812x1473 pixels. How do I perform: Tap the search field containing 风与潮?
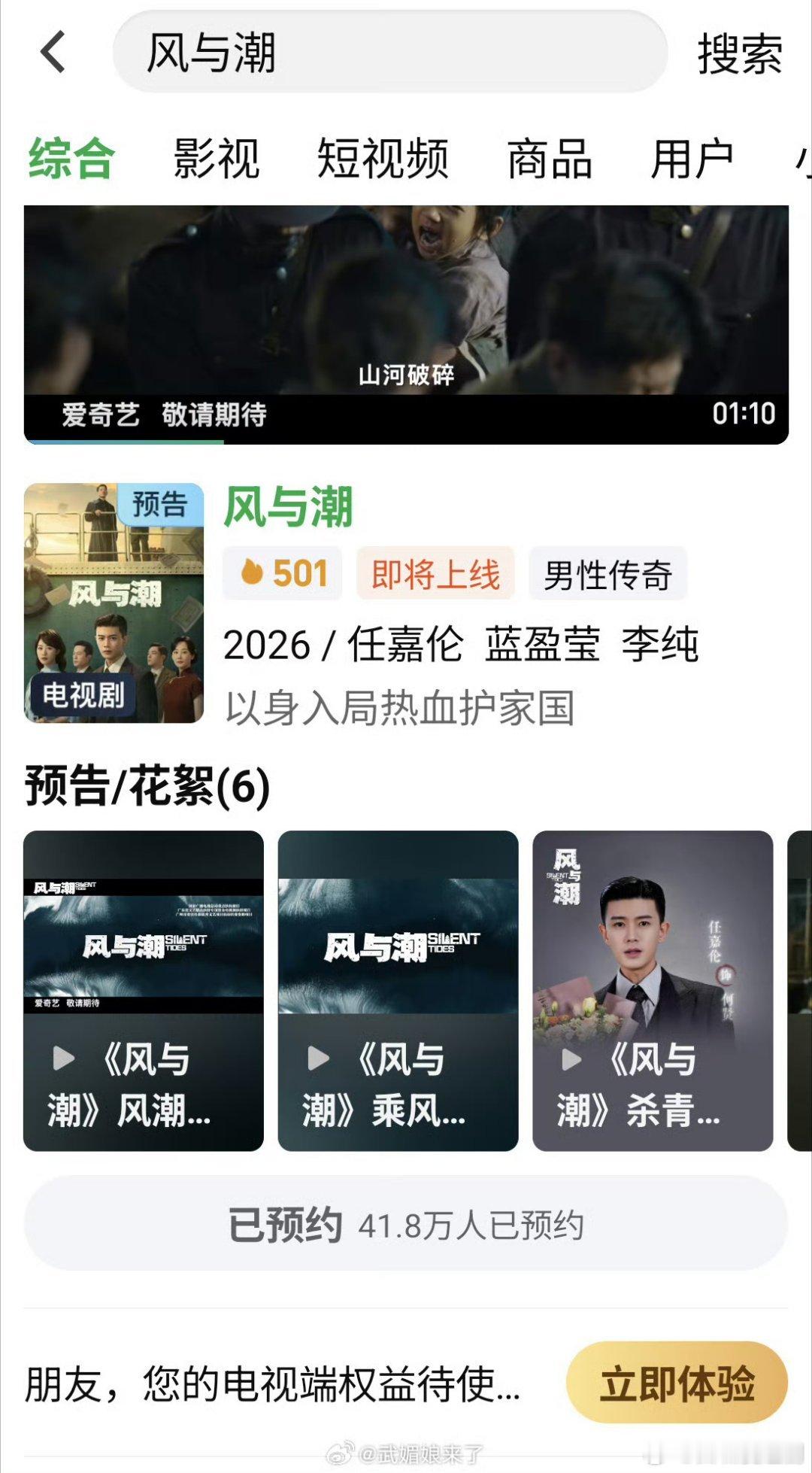point(389,52)
